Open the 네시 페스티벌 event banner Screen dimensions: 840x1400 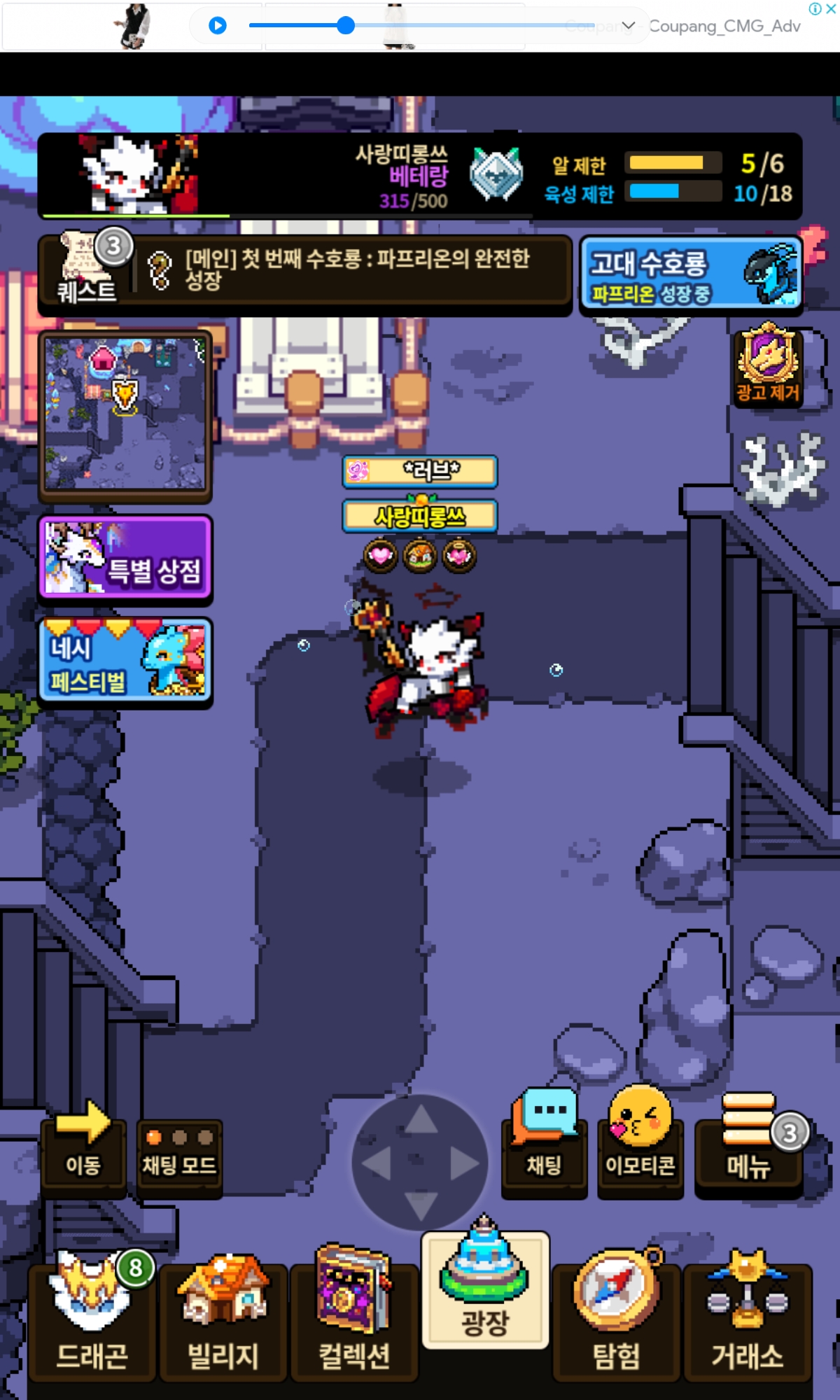pos(125,661)
